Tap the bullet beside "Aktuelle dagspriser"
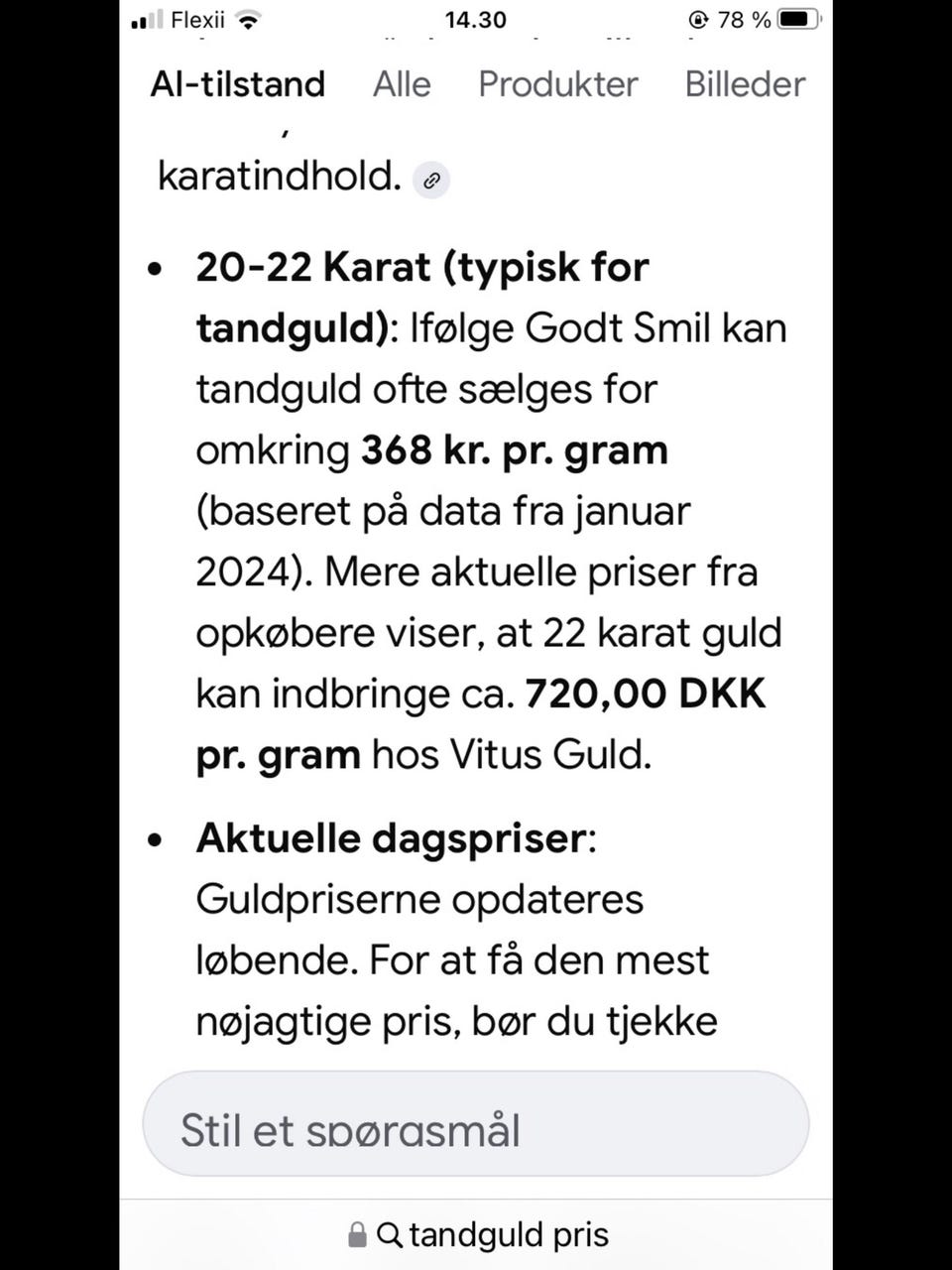The width and height of the screenshot is (952, 1270). click(155, 838)
